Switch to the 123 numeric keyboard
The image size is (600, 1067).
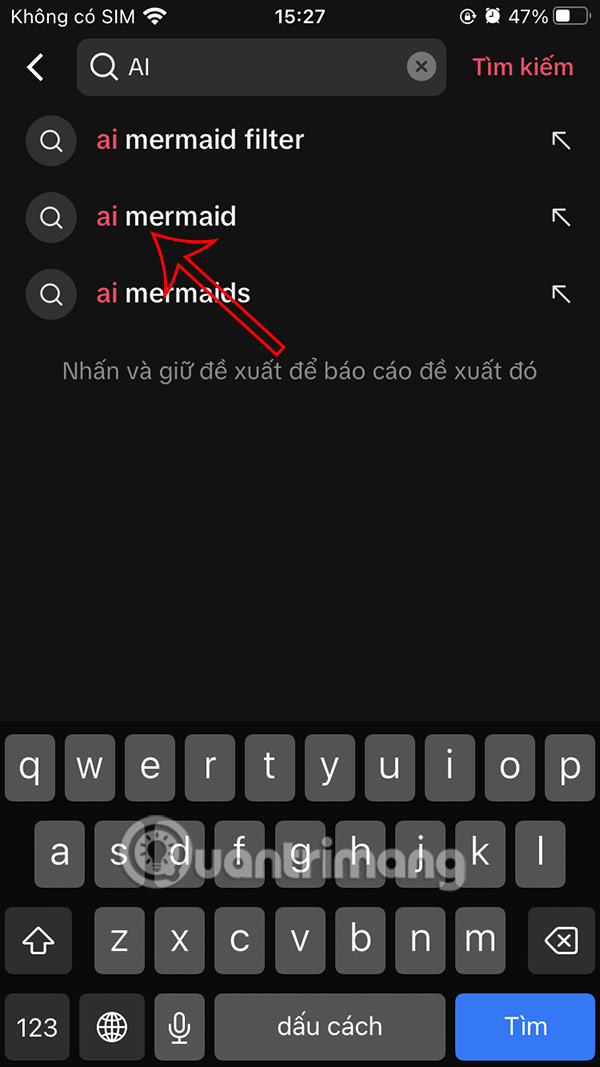pyautogui.click(x=38, y=1026)
